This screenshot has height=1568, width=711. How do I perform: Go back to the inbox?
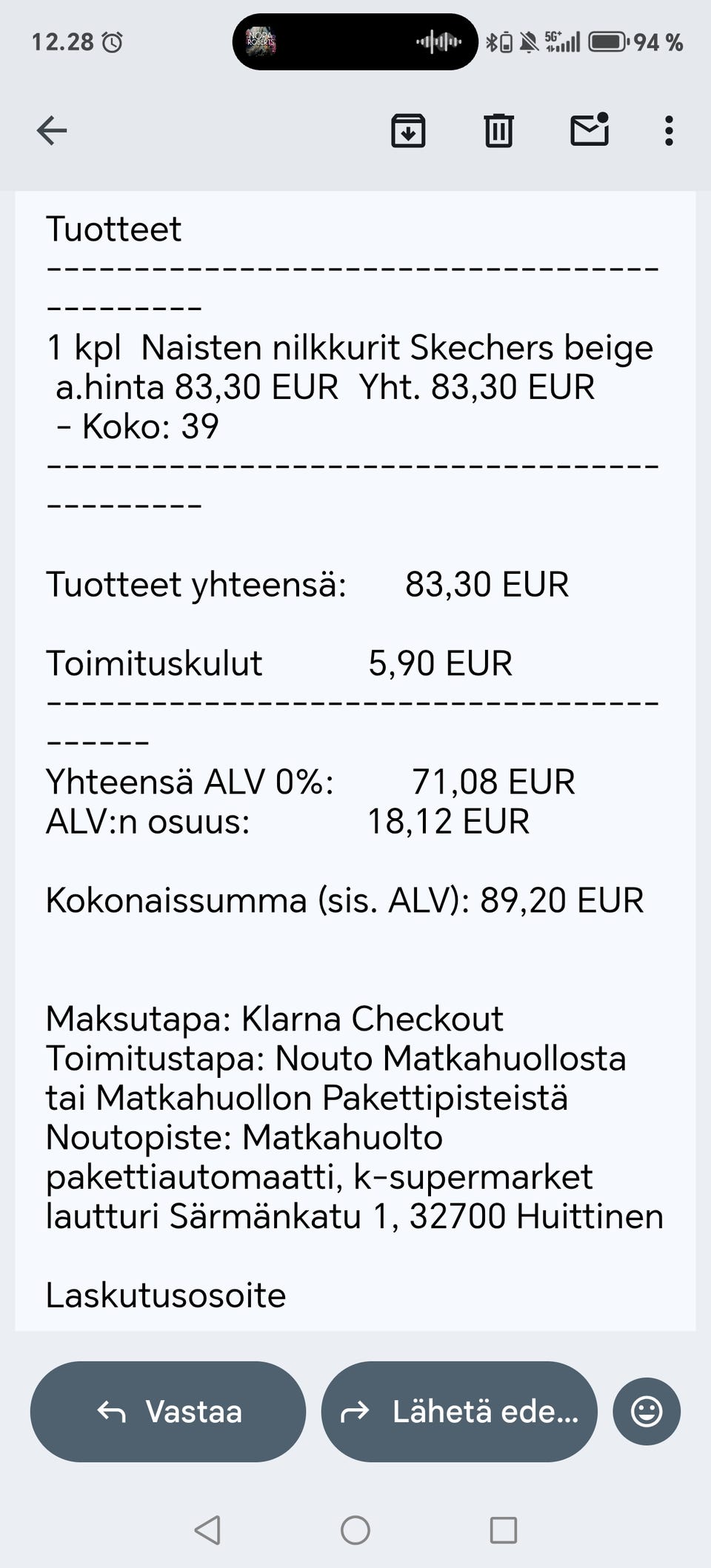pos(52,131)
